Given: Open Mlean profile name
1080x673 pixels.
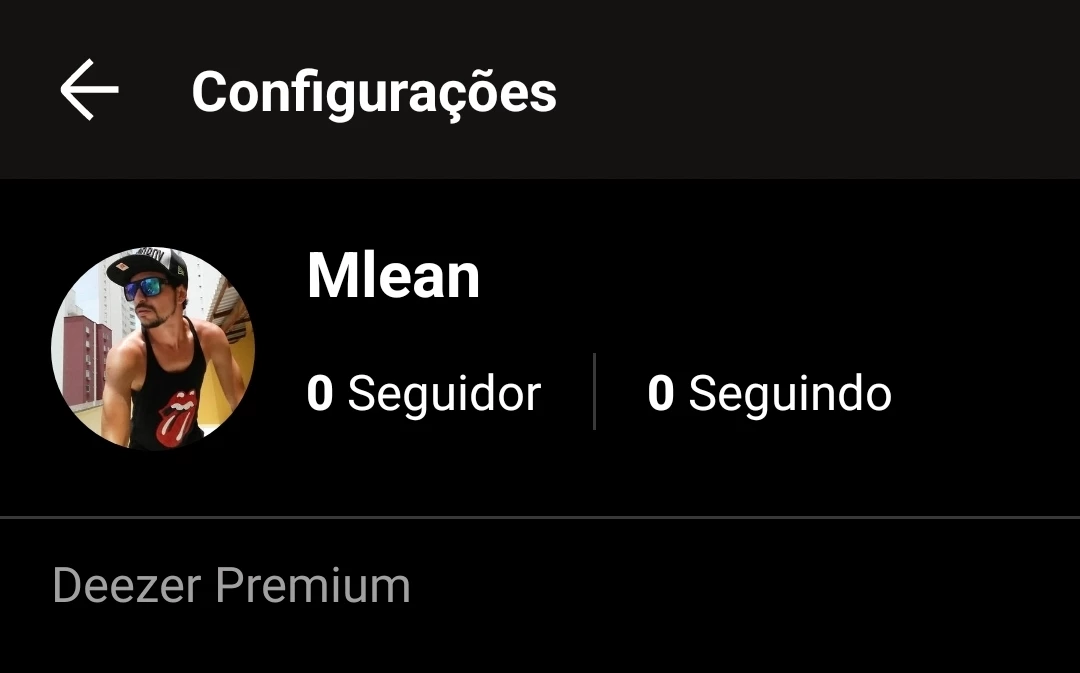Looking at the screenshot, I should 393,276.
